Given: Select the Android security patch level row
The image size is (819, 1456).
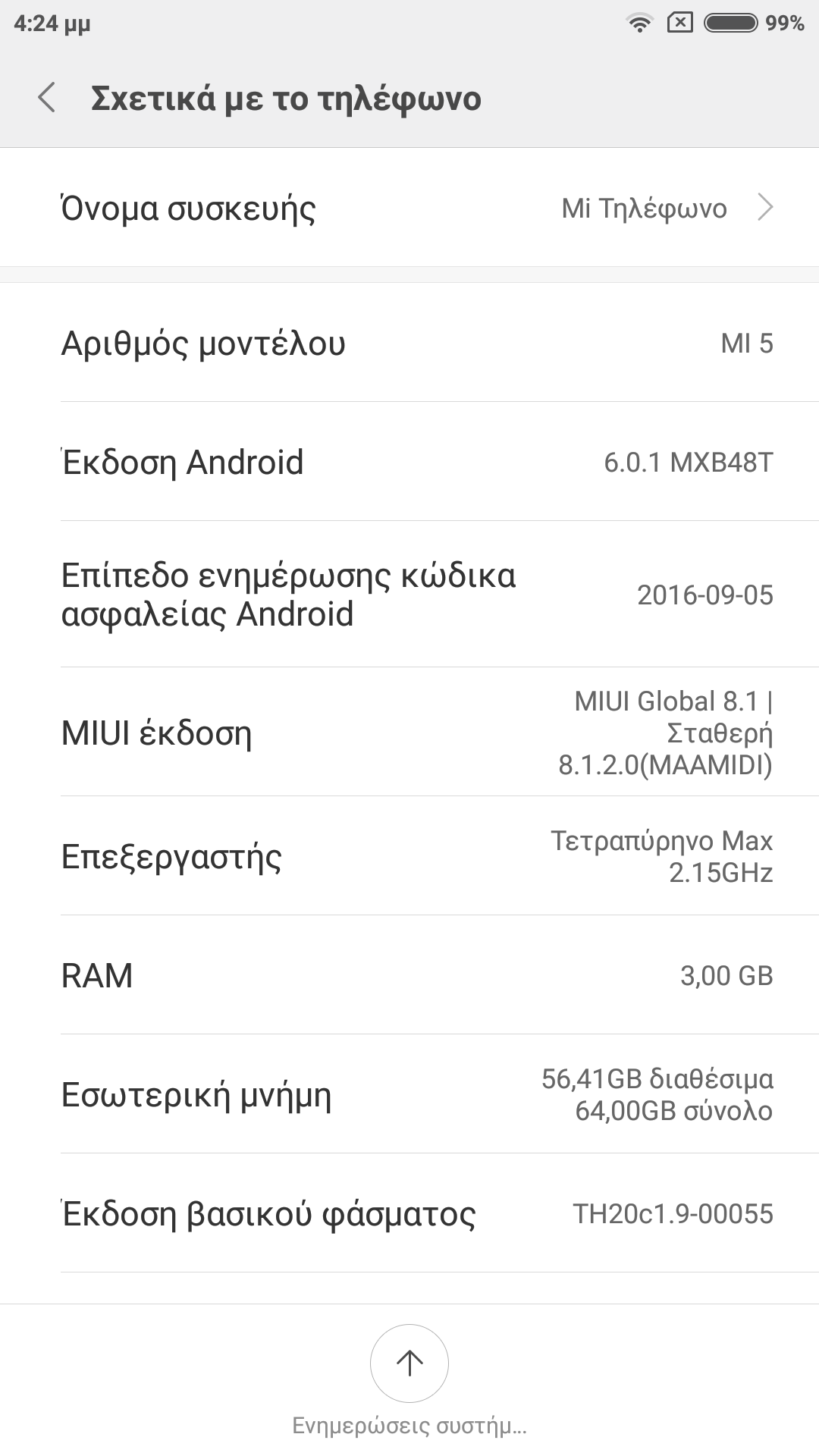Looking at the screenshot, I should coord(409,595).
